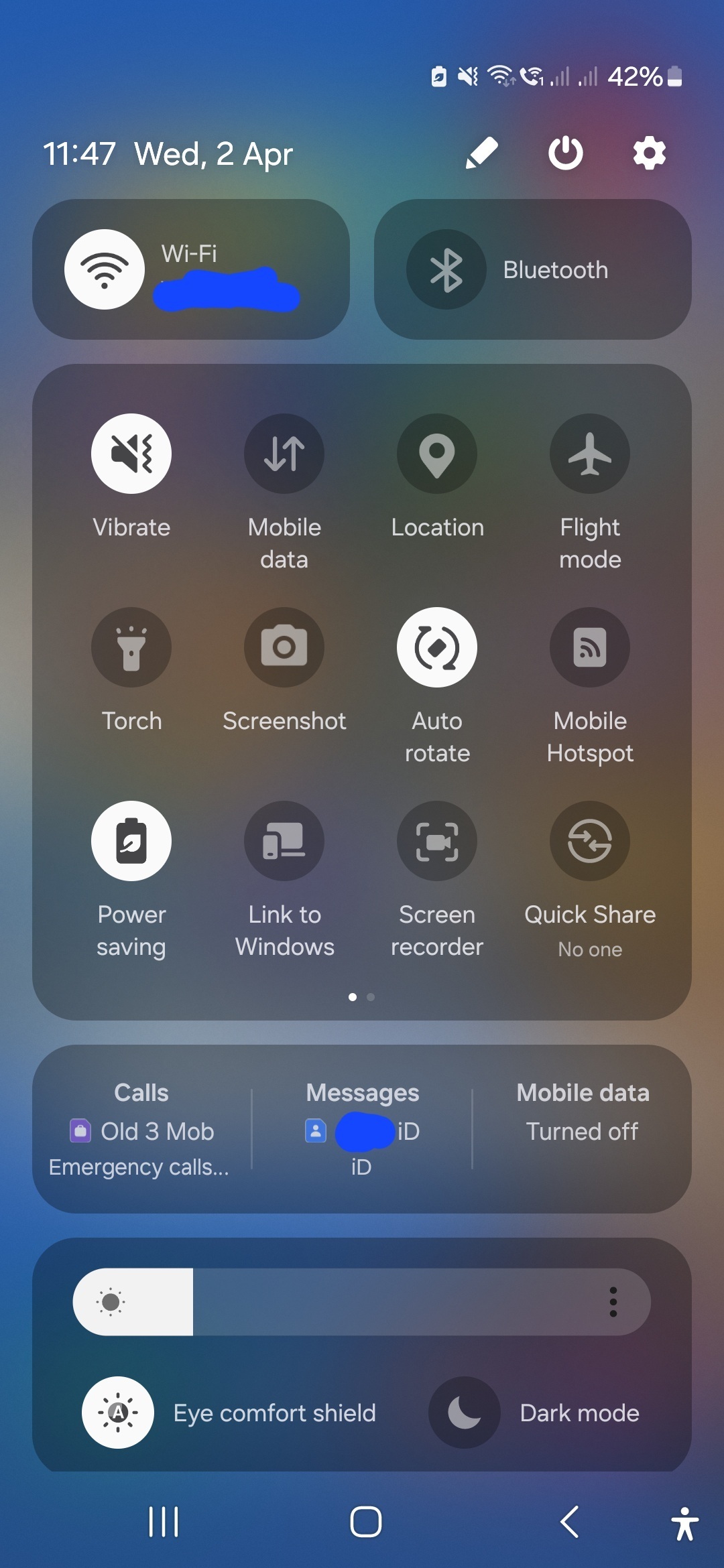Open Quick Share tile

click(x=590, y=841)
